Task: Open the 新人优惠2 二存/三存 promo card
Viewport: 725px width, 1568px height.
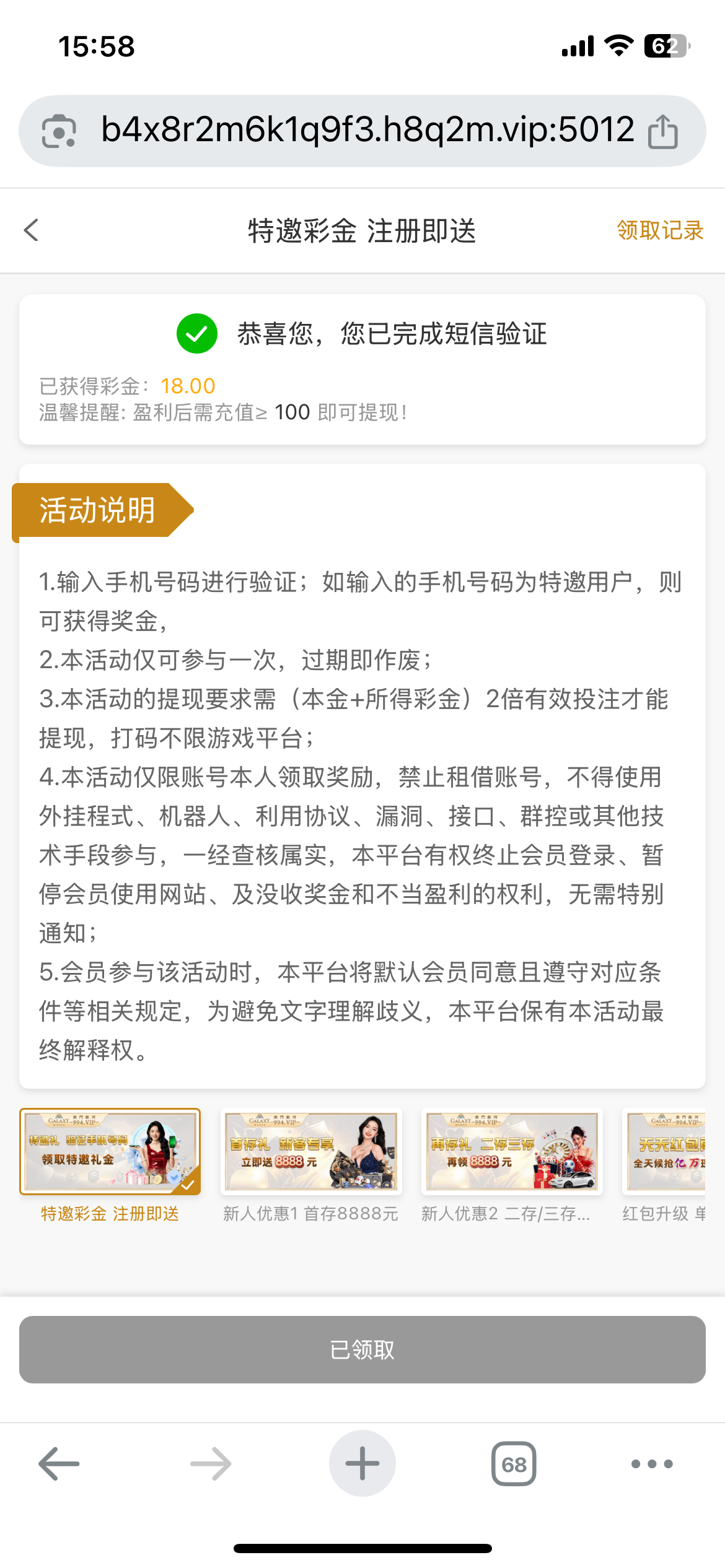Action: pos(512,1152)
